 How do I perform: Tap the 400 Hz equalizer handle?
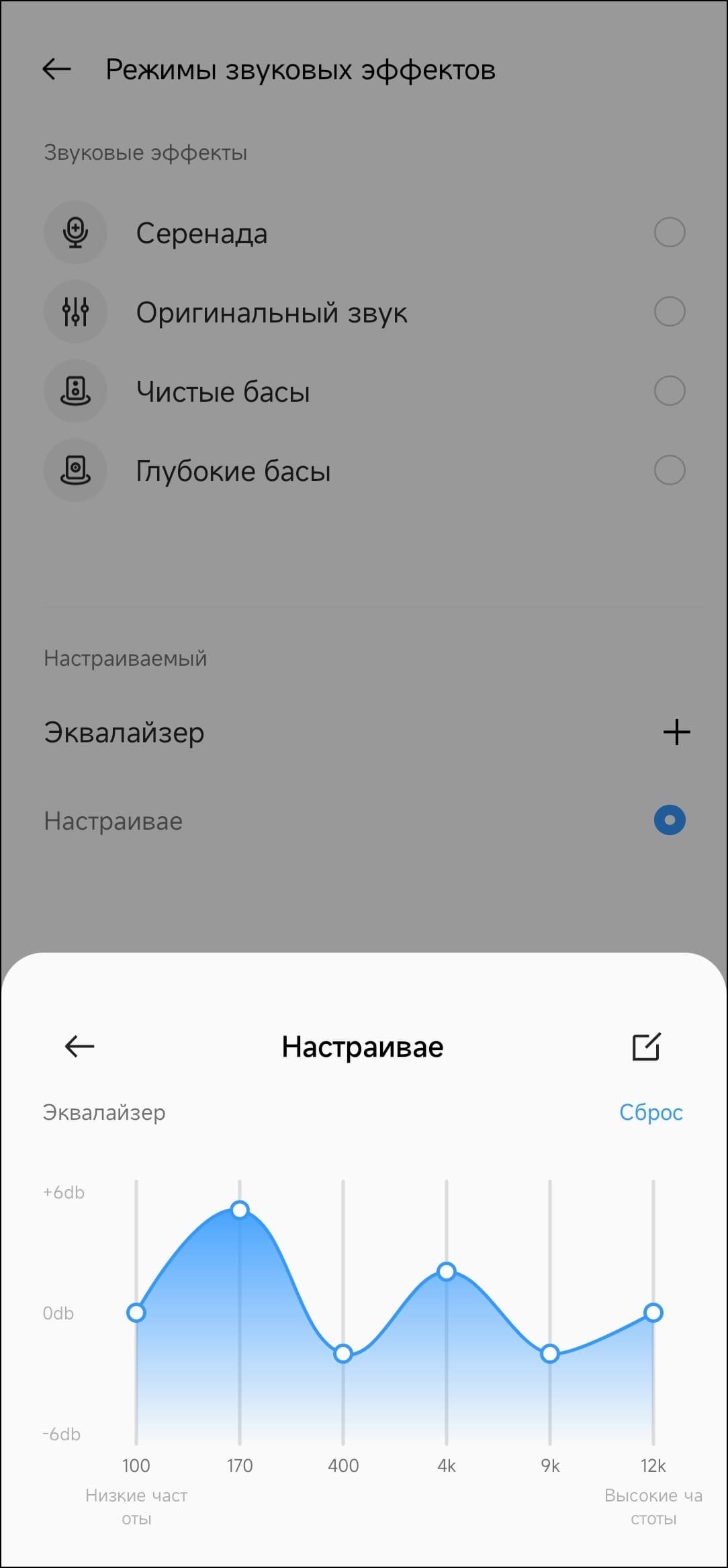click(x=343, y=1354)
